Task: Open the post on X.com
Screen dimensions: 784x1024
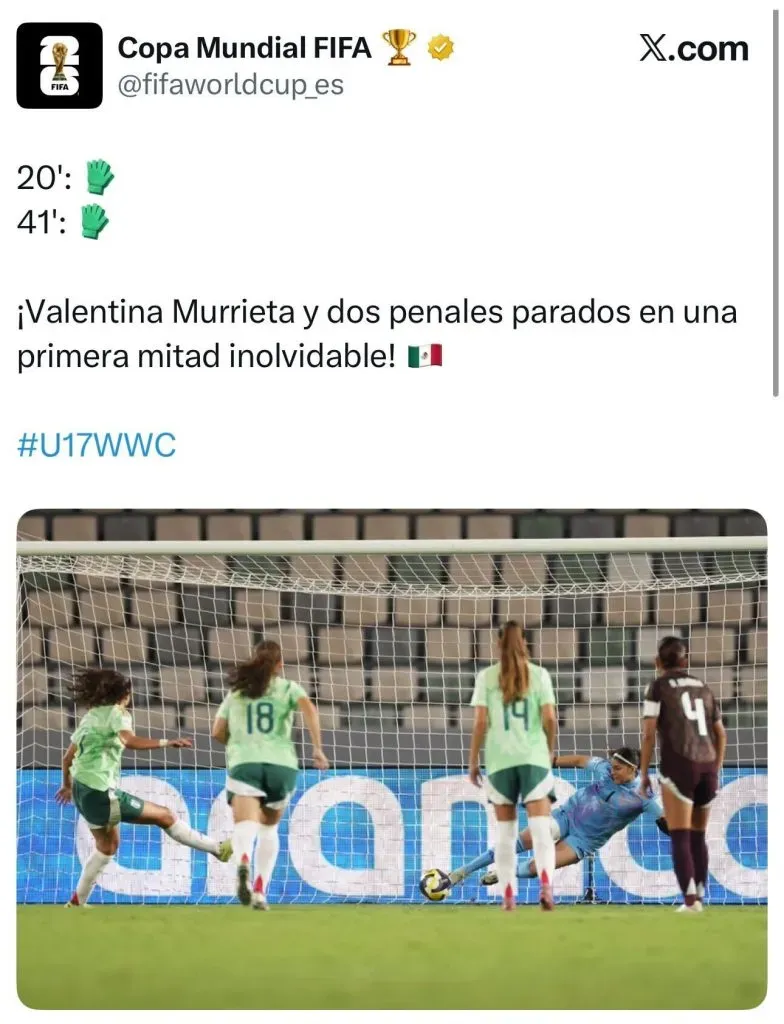Action: [x=693, y=49]
